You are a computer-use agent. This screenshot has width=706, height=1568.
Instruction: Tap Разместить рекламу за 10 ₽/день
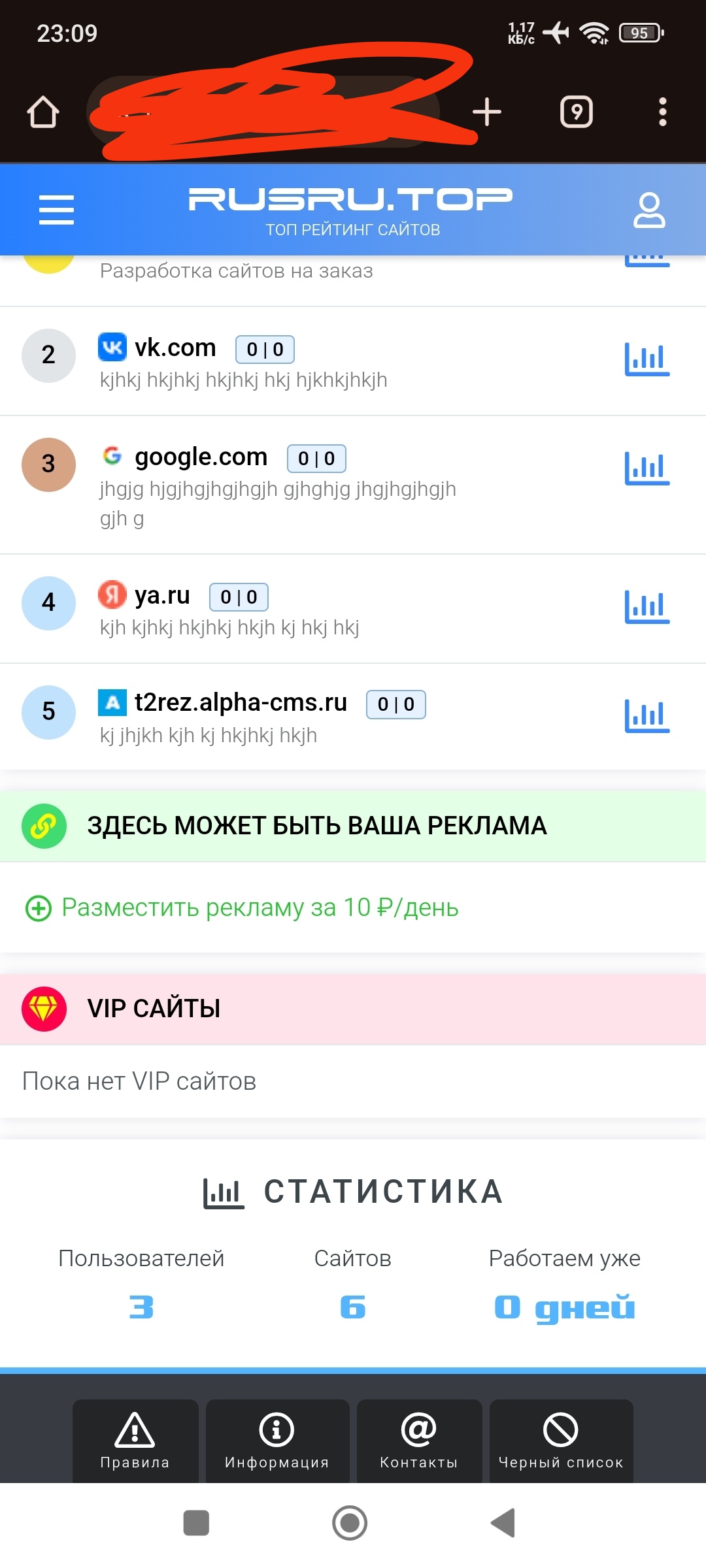(x=260, y=907)
